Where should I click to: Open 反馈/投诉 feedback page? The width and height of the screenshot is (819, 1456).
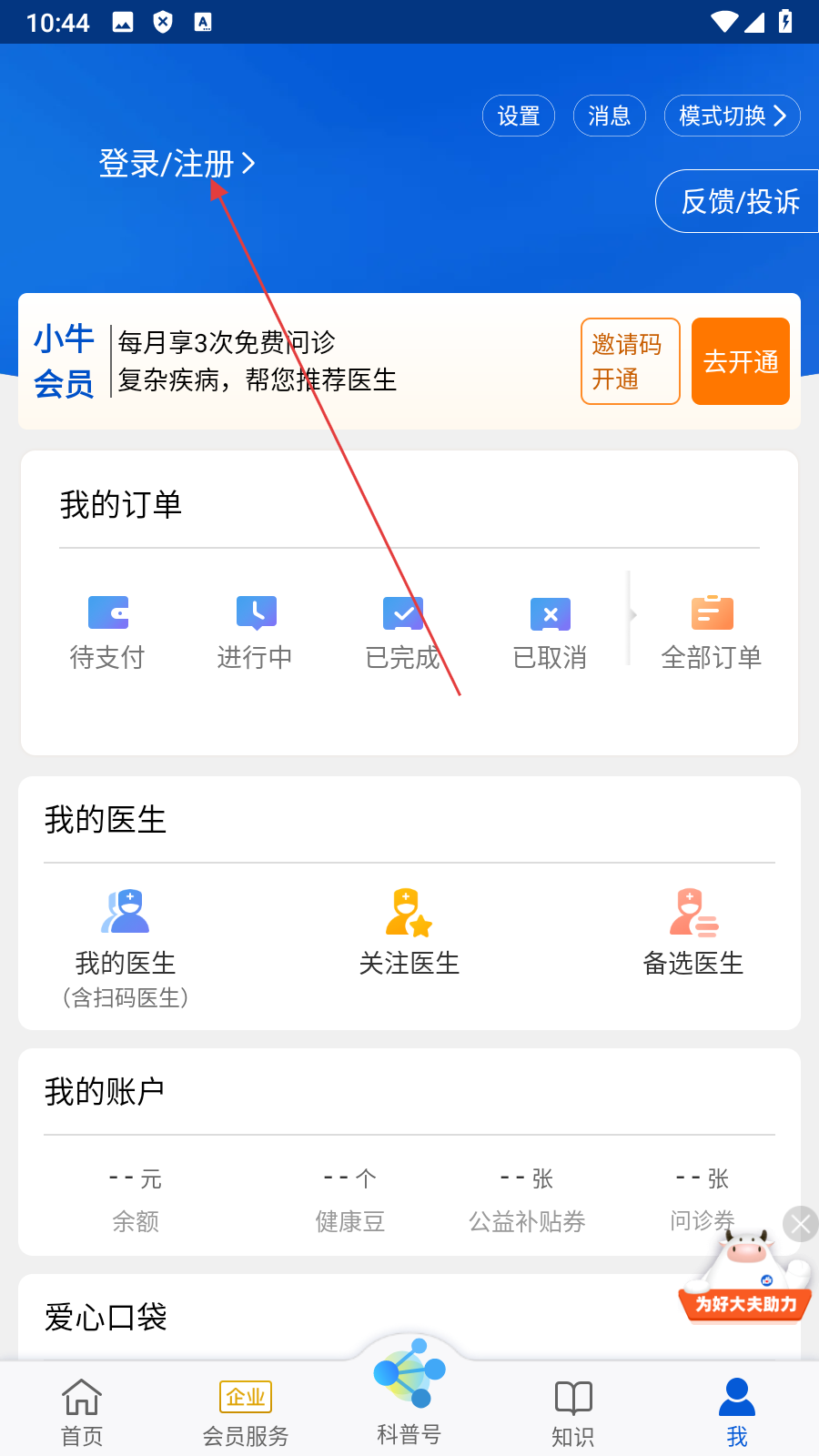pos(739,201)
